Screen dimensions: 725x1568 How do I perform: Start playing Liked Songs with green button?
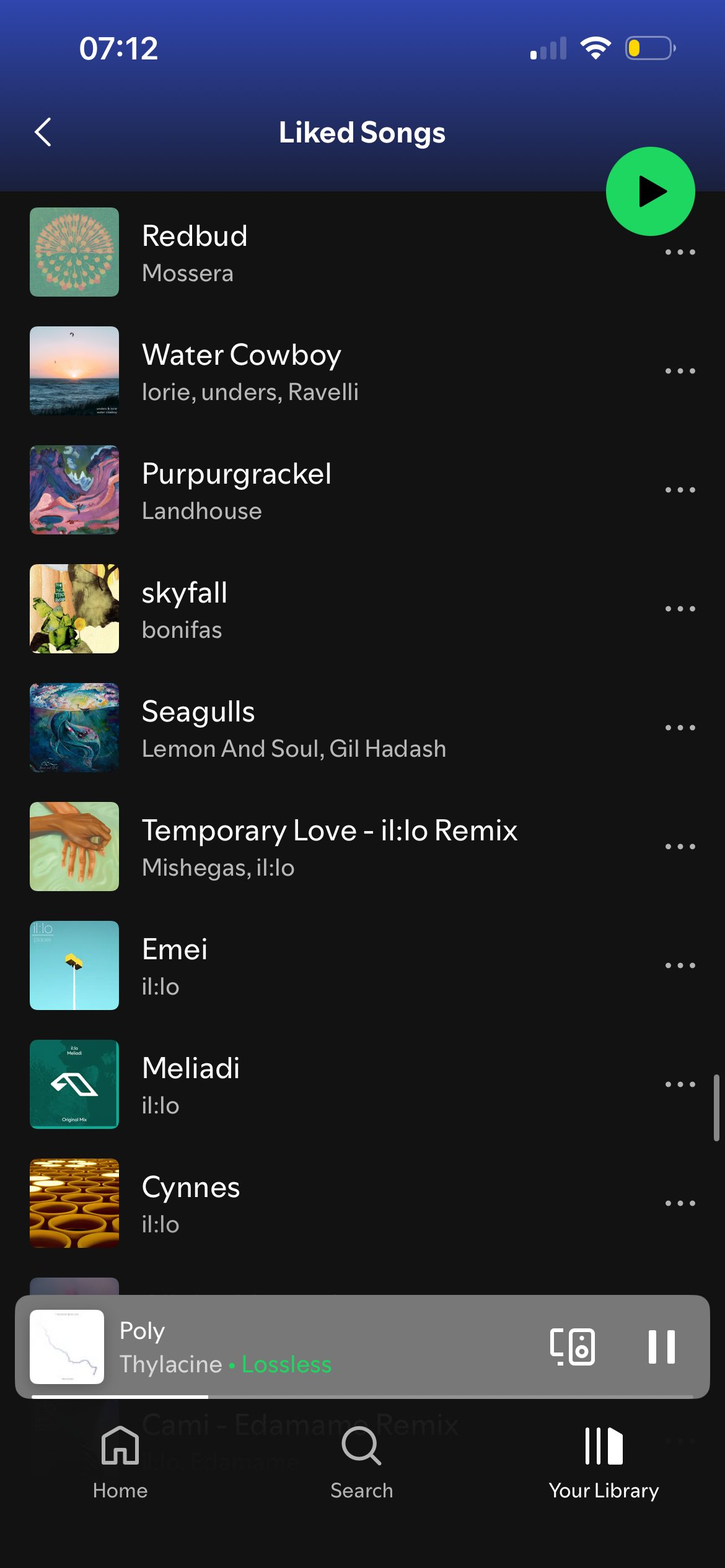point(650,191)
